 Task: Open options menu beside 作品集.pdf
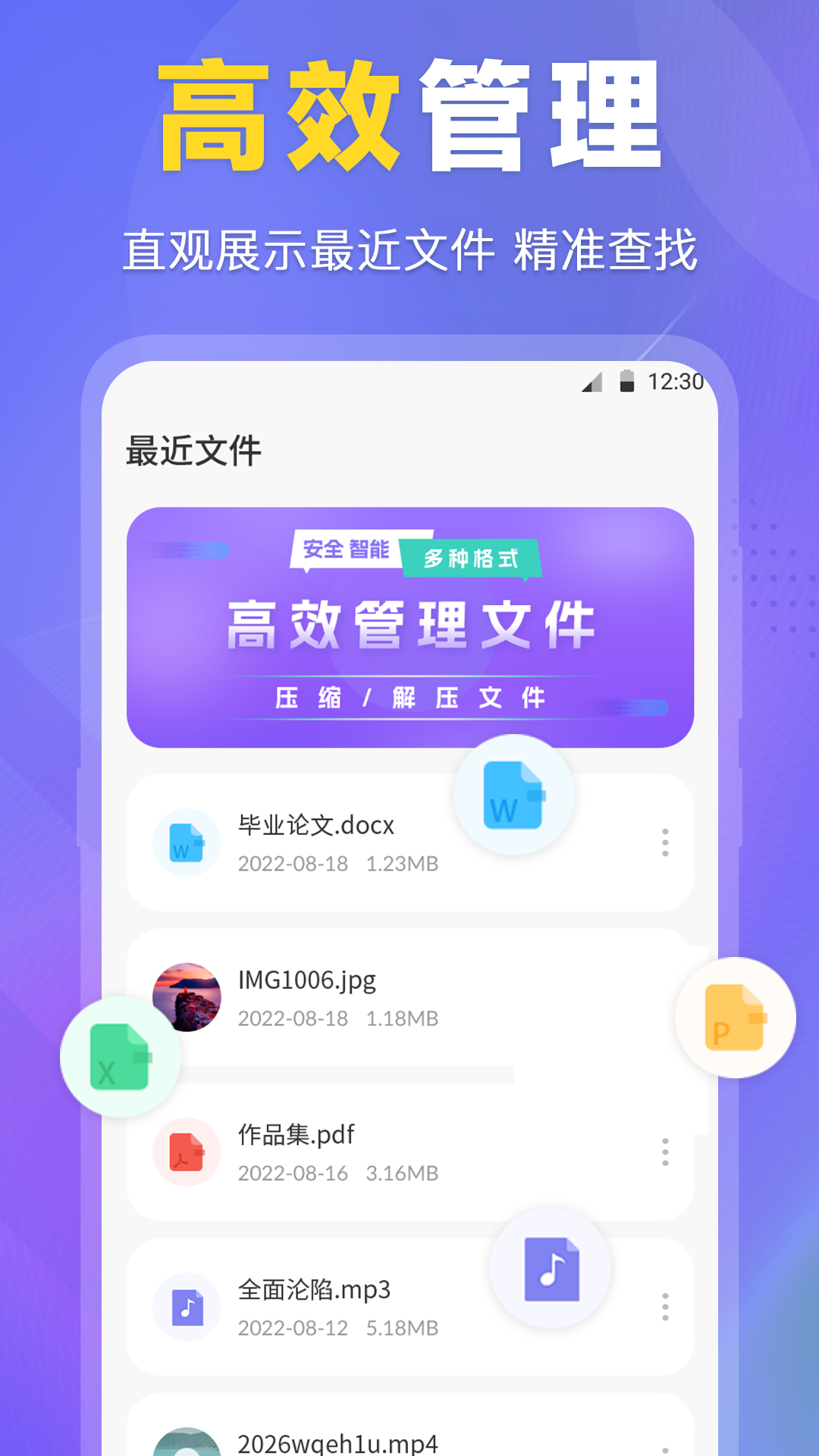[x=665, y=1151]
